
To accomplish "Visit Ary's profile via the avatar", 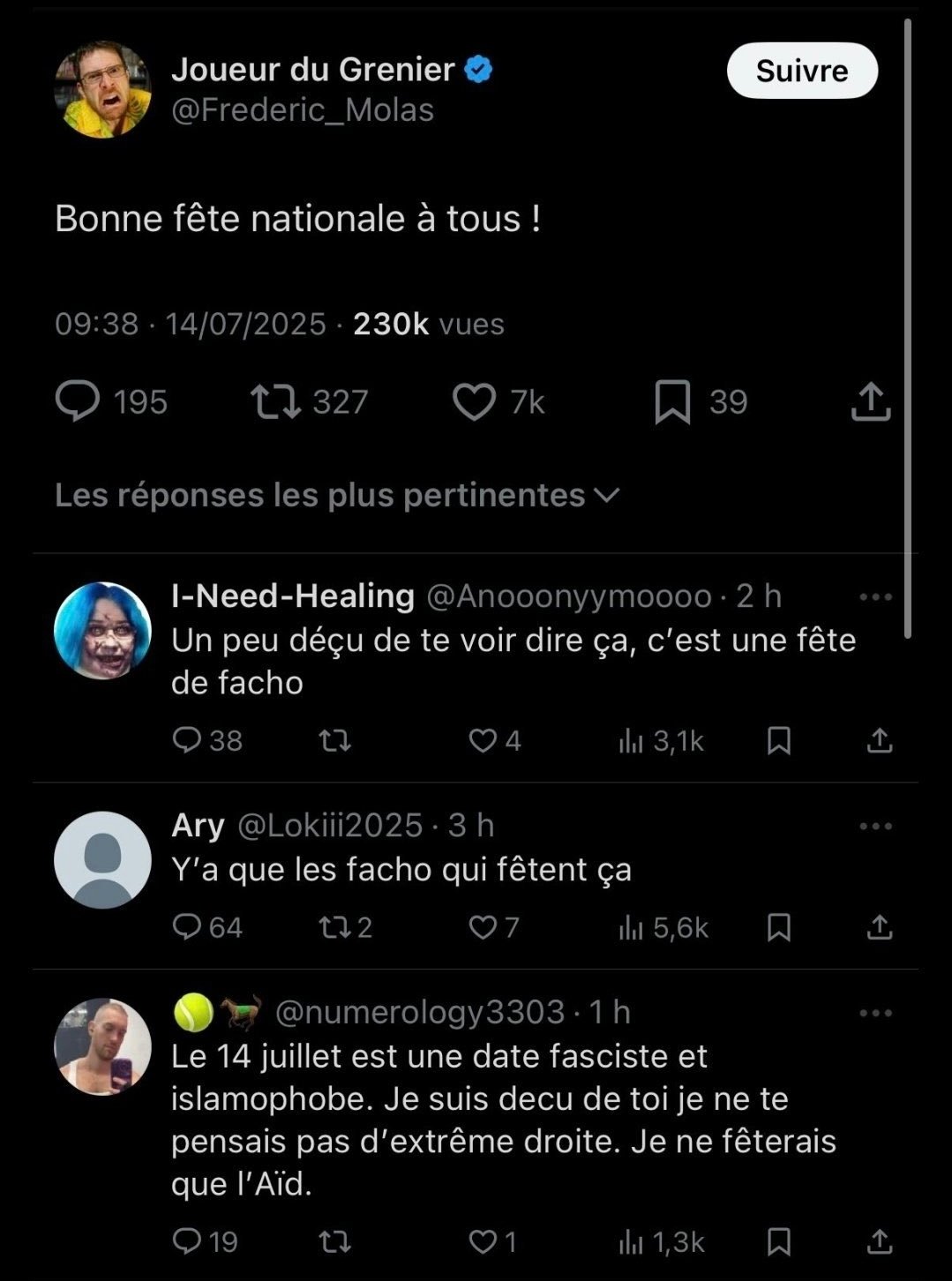I will (102, 860).
